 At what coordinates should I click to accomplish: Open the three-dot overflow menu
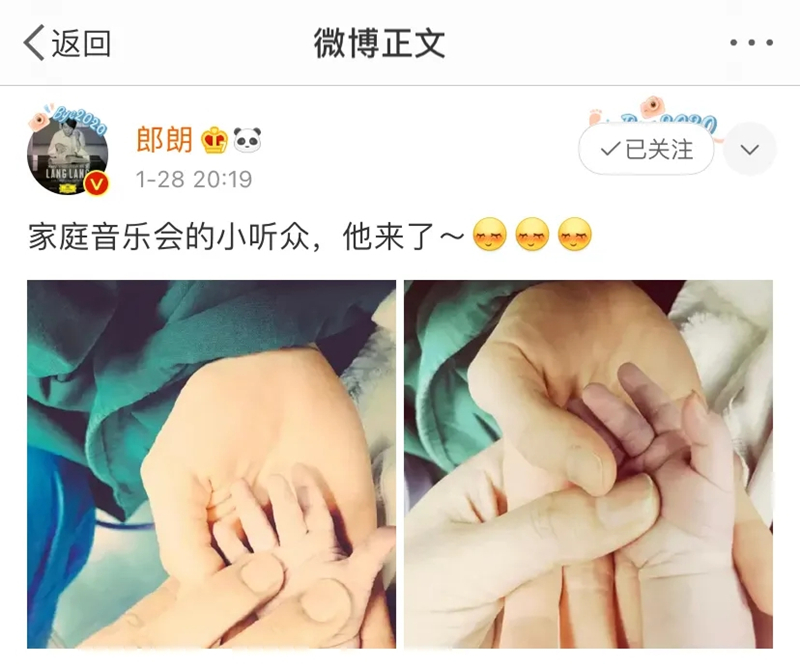[x=751, y=43]
